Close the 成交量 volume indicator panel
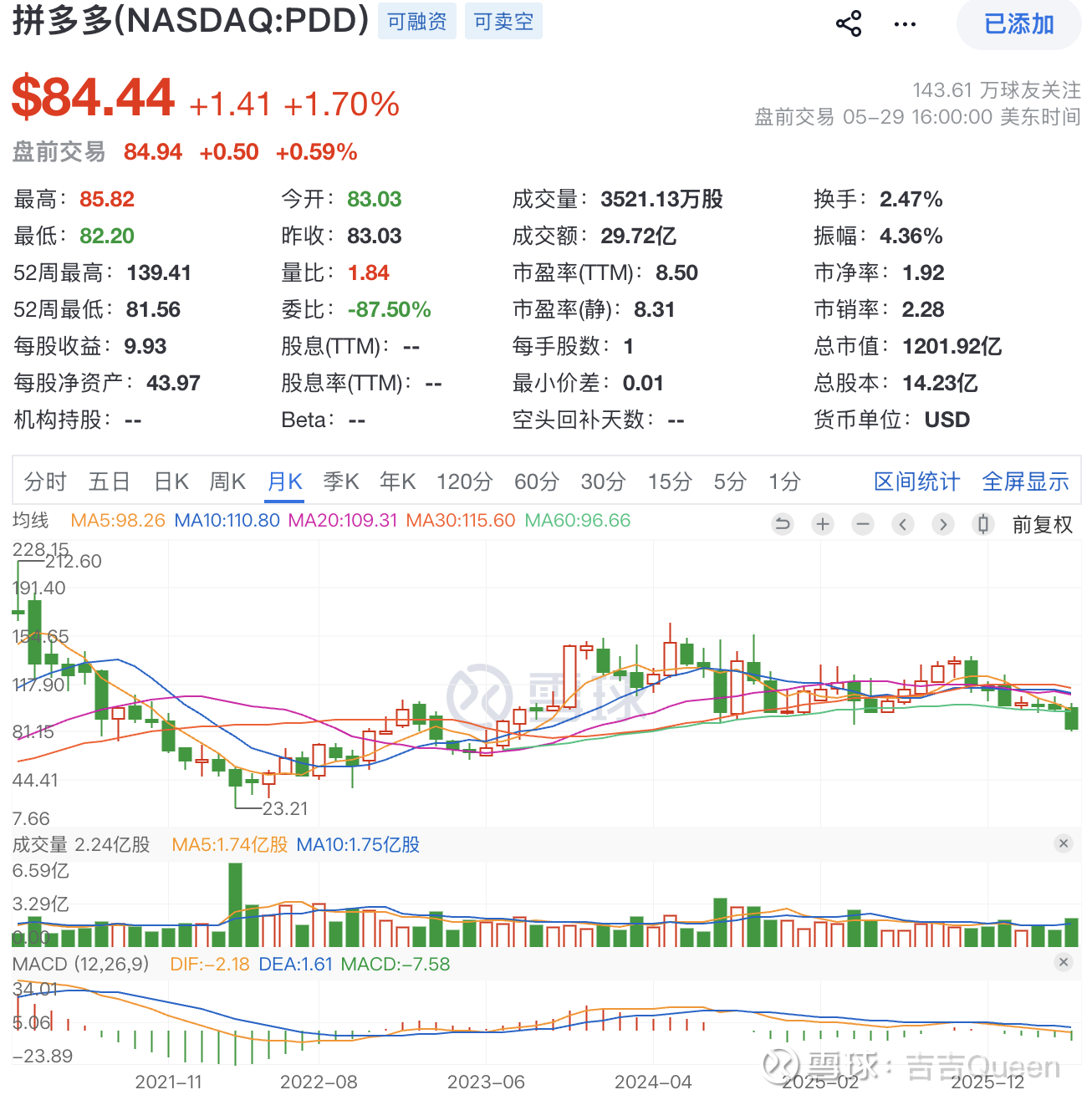Viewport: 1092px width, 1100px height. (x=1064, y=843)
